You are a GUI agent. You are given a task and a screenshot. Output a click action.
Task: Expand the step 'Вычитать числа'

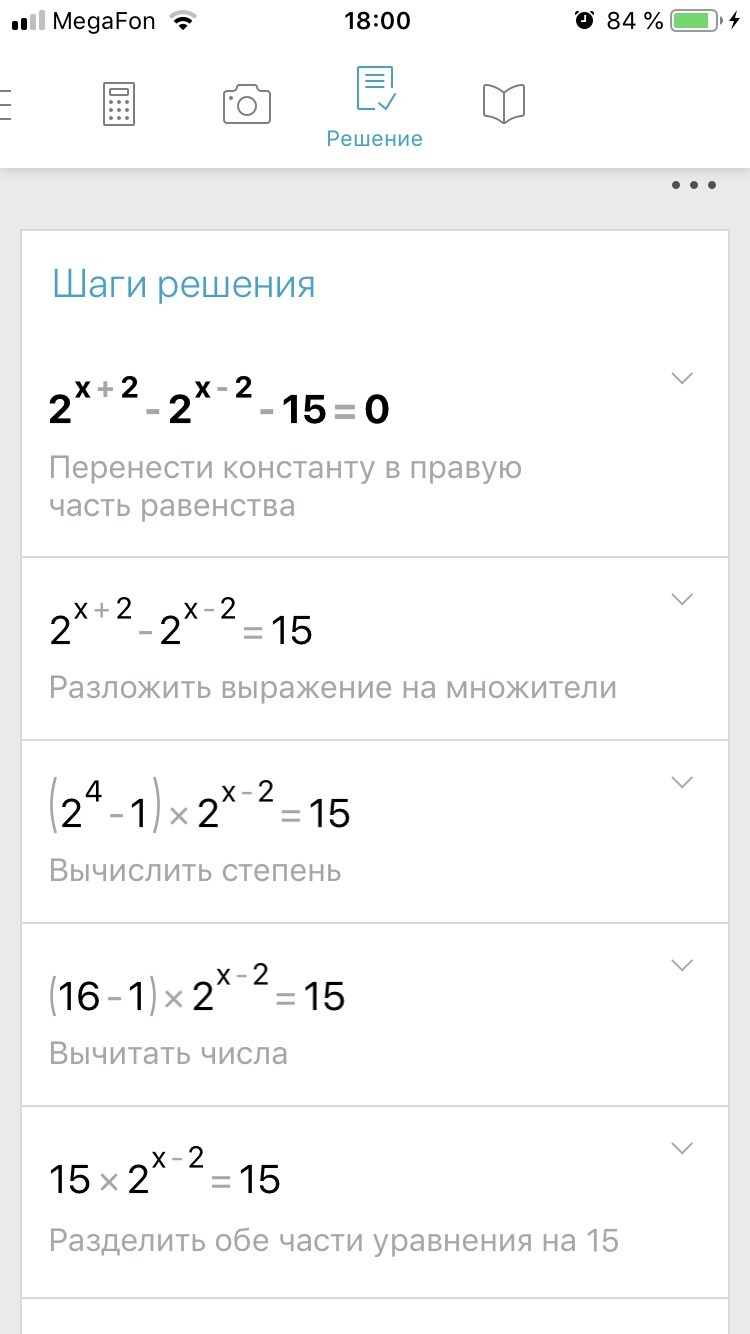click(682, 965)
